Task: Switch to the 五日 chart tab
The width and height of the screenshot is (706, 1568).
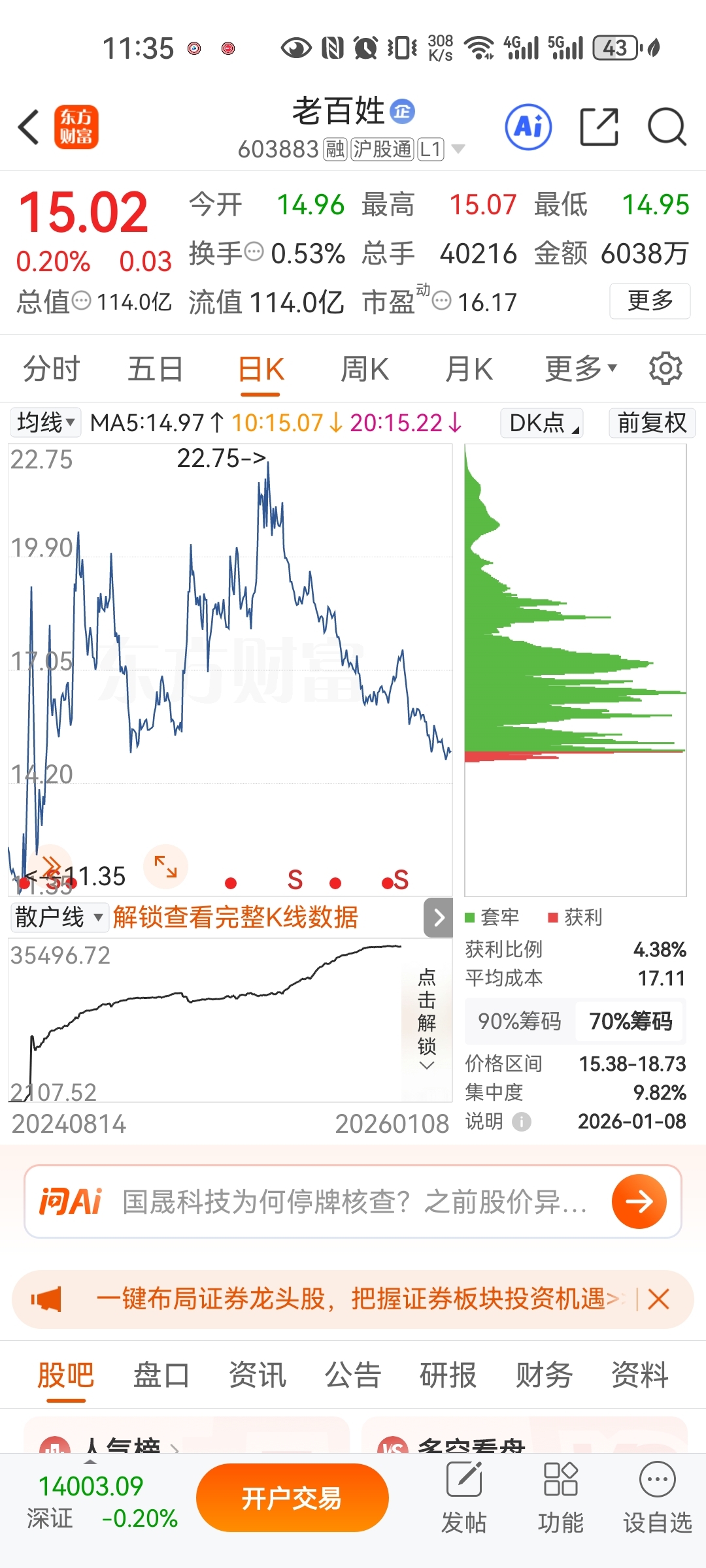Action: click(x=155, y=369)
